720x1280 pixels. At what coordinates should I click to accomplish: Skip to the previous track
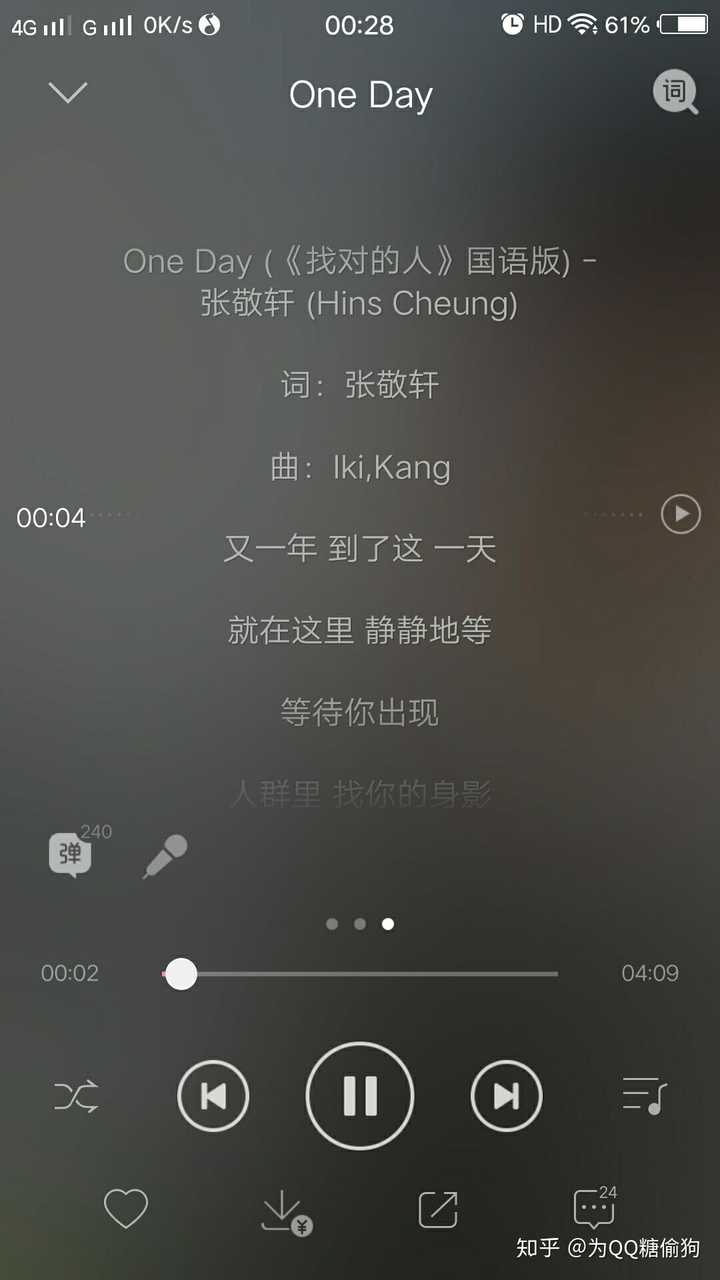pyautogui.click(x=213, y=1097)
